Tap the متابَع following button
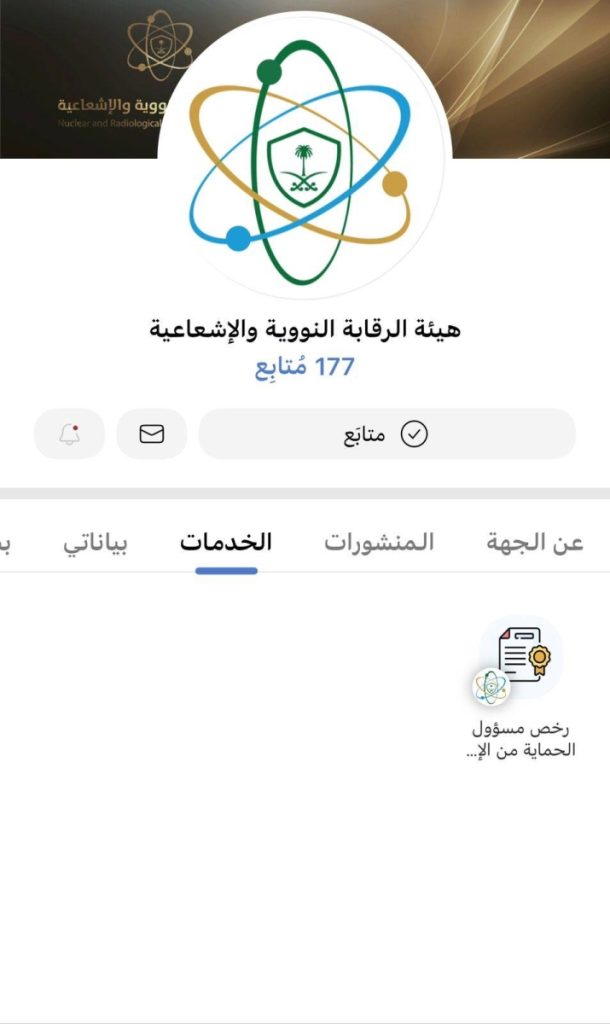Image resolution: width=610 pixels, height=1024 pixels. pos(387,434)
